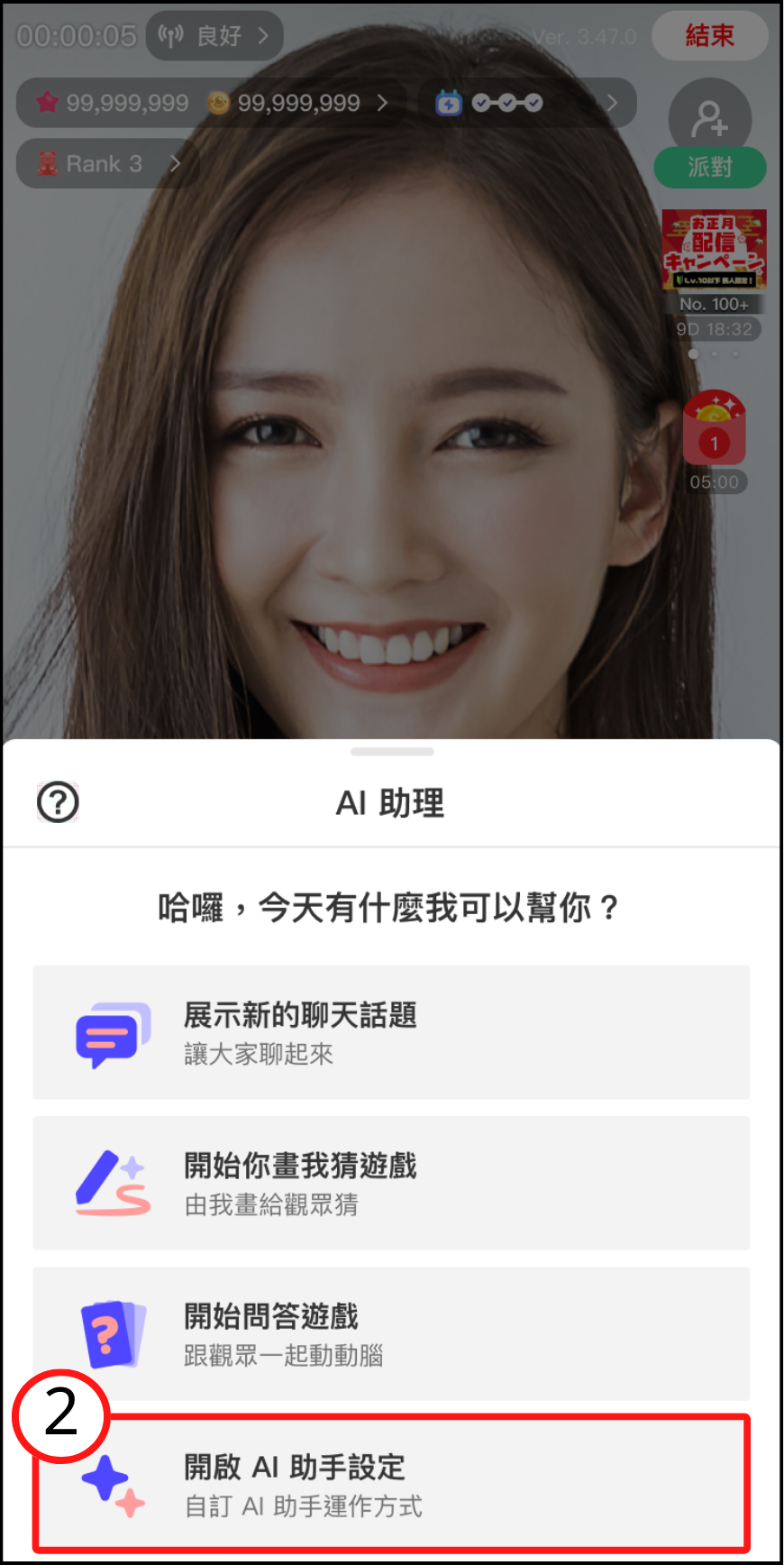Viewport: 784px width, 1565px height.
Task: Open 開啟 AI 助手設定
Action: [391, 1483]
